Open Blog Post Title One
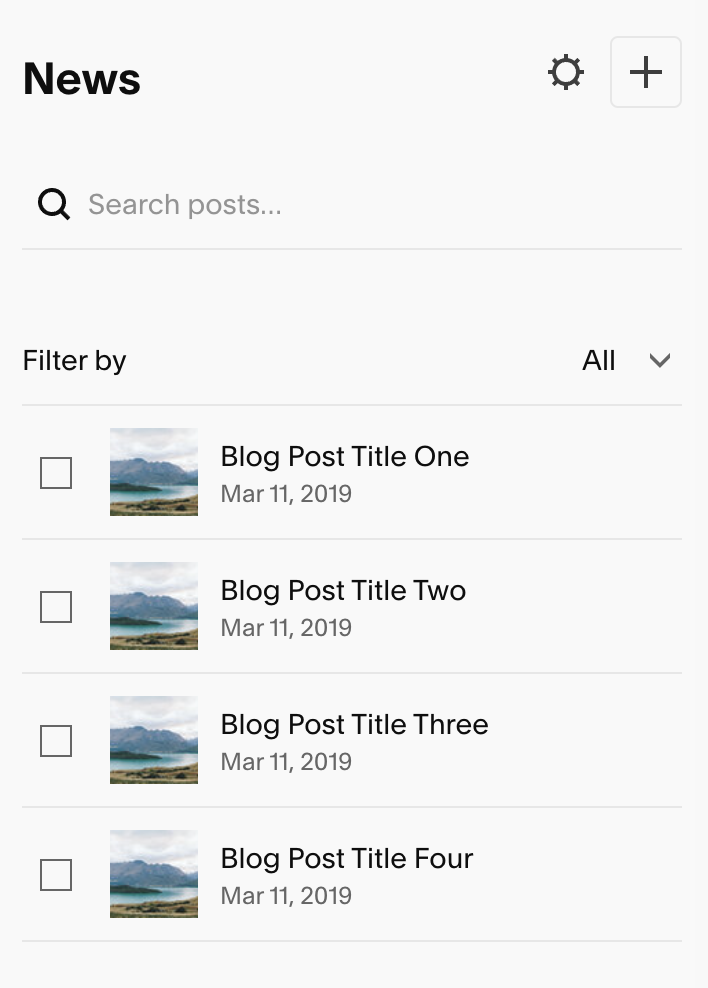Screen dimensions: 708x988 [x=344, y=457]
